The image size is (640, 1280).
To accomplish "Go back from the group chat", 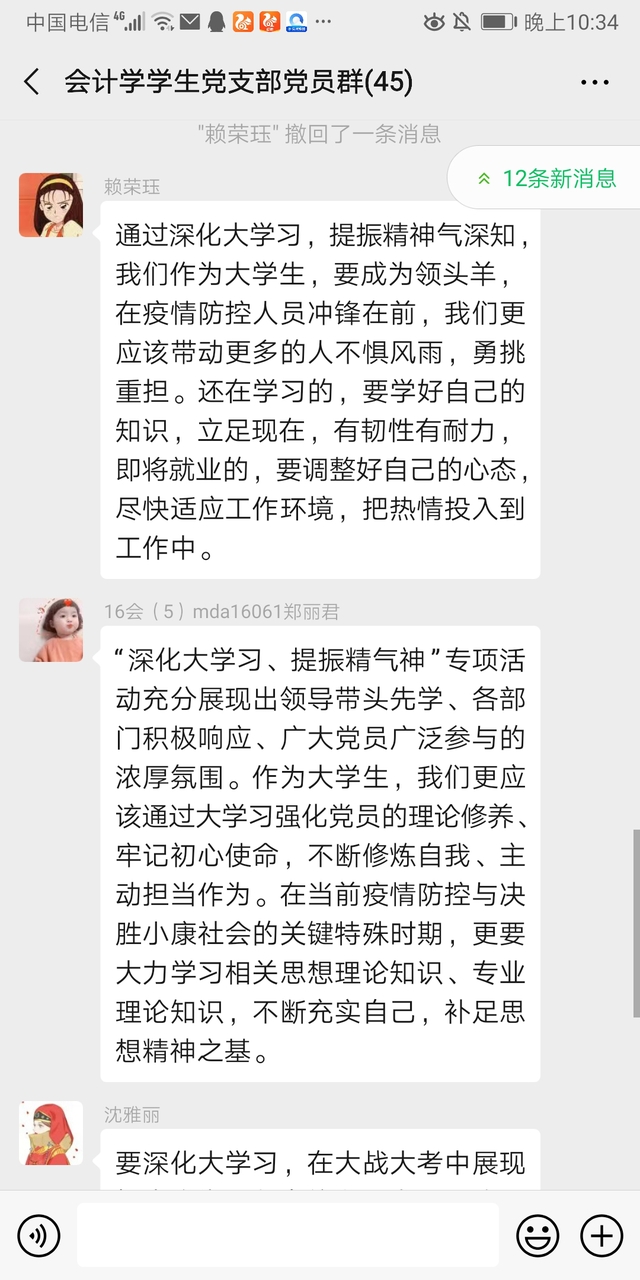I will tap(32, 82).
